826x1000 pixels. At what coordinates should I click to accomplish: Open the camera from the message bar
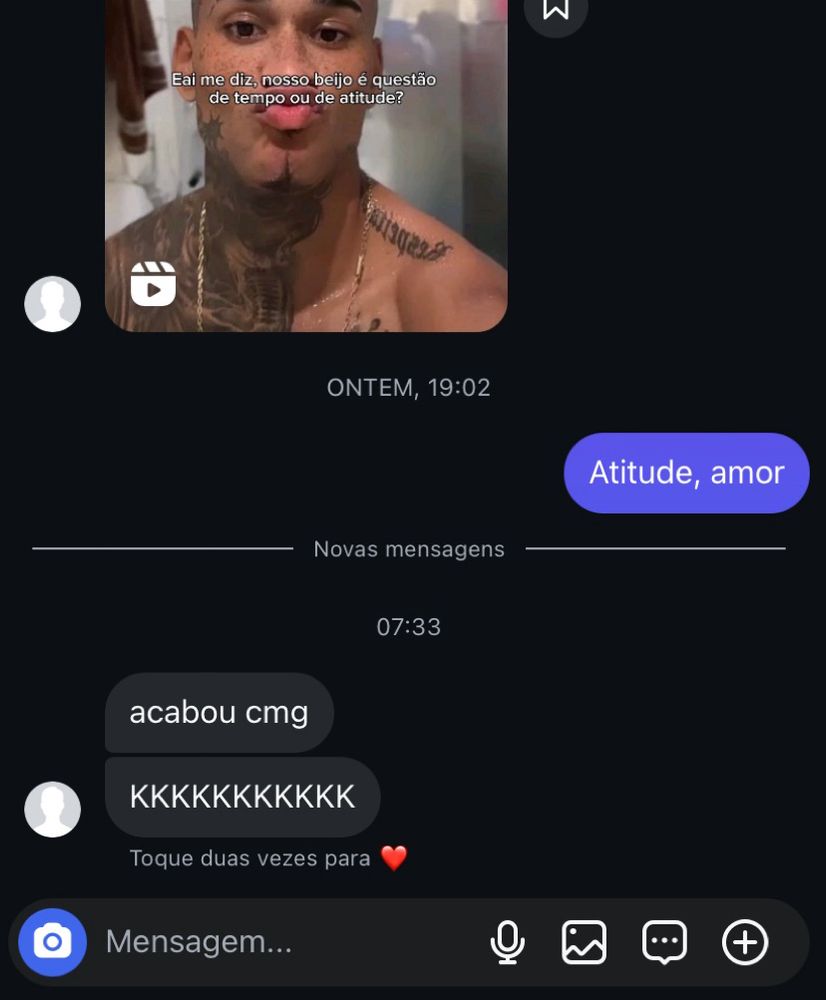[52, 942]
